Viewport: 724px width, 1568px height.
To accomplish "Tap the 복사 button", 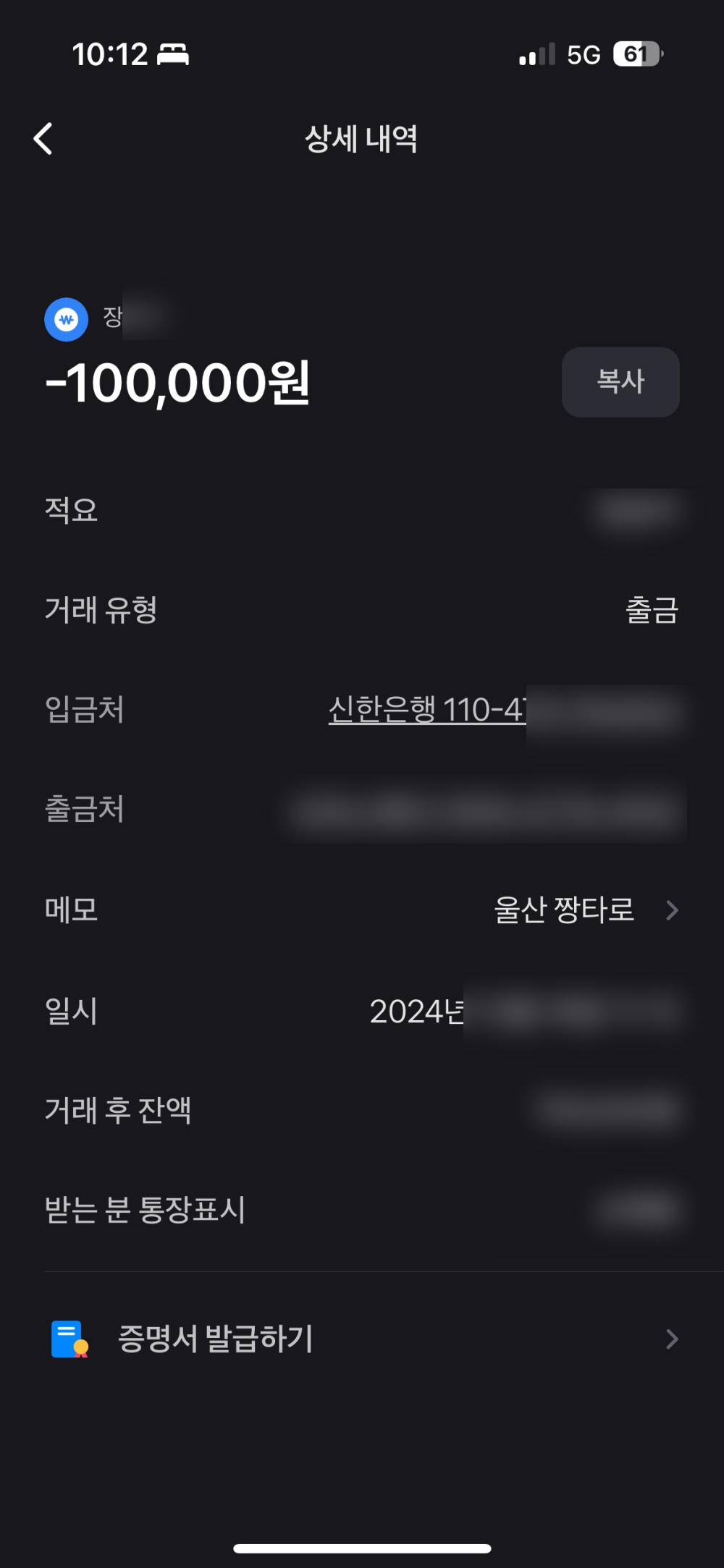I will click(620, 382).
